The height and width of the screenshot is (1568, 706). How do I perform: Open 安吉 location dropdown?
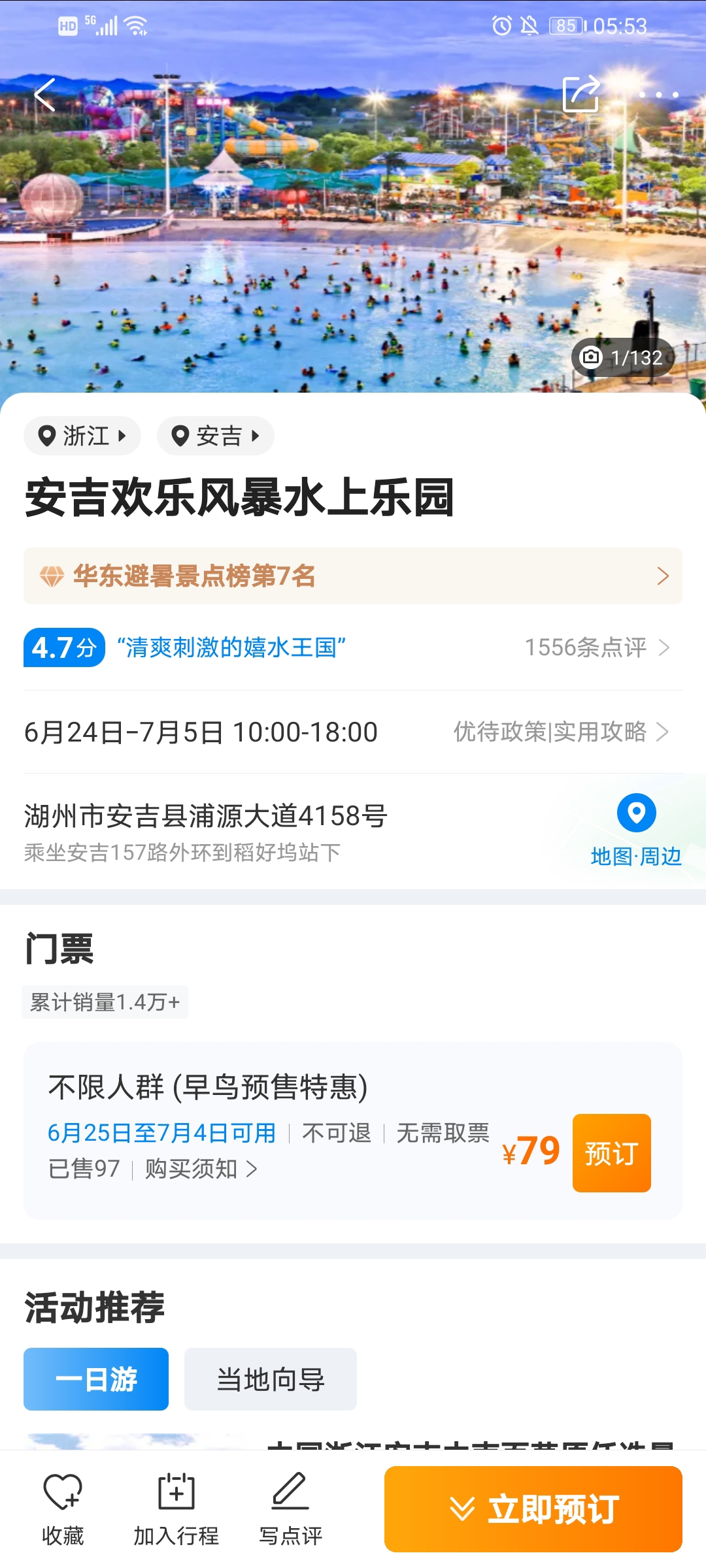pyautogui.click(x=215, y=436)
